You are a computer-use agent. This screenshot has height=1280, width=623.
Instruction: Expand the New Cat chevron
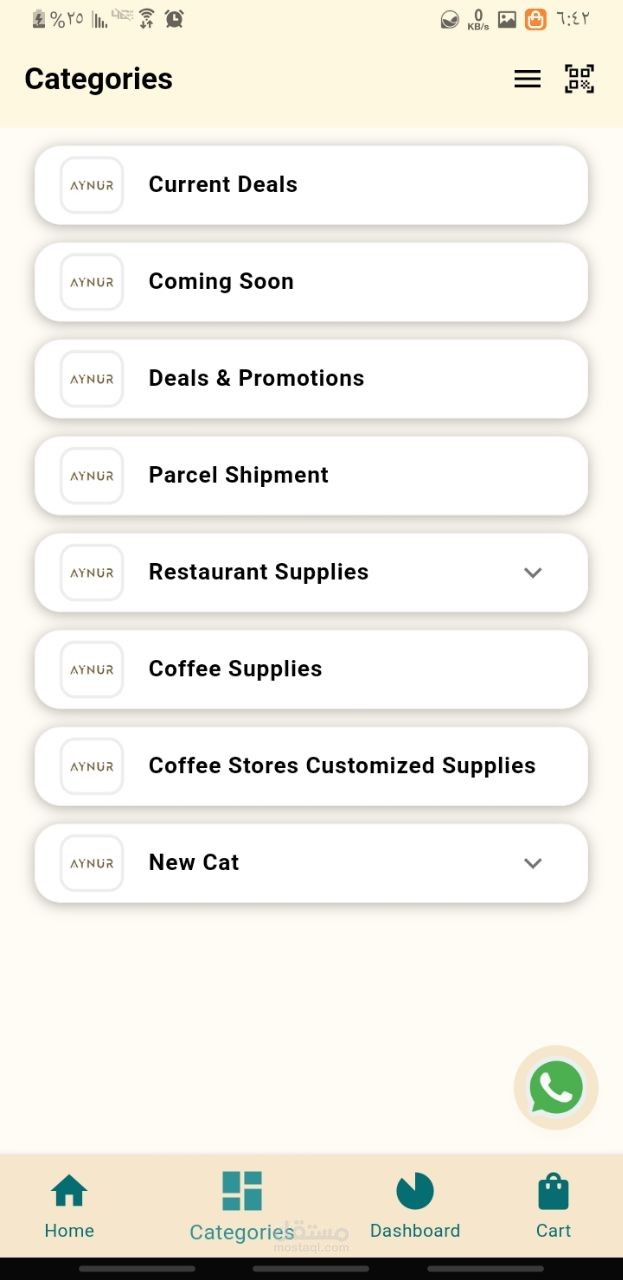coord(533,863)
